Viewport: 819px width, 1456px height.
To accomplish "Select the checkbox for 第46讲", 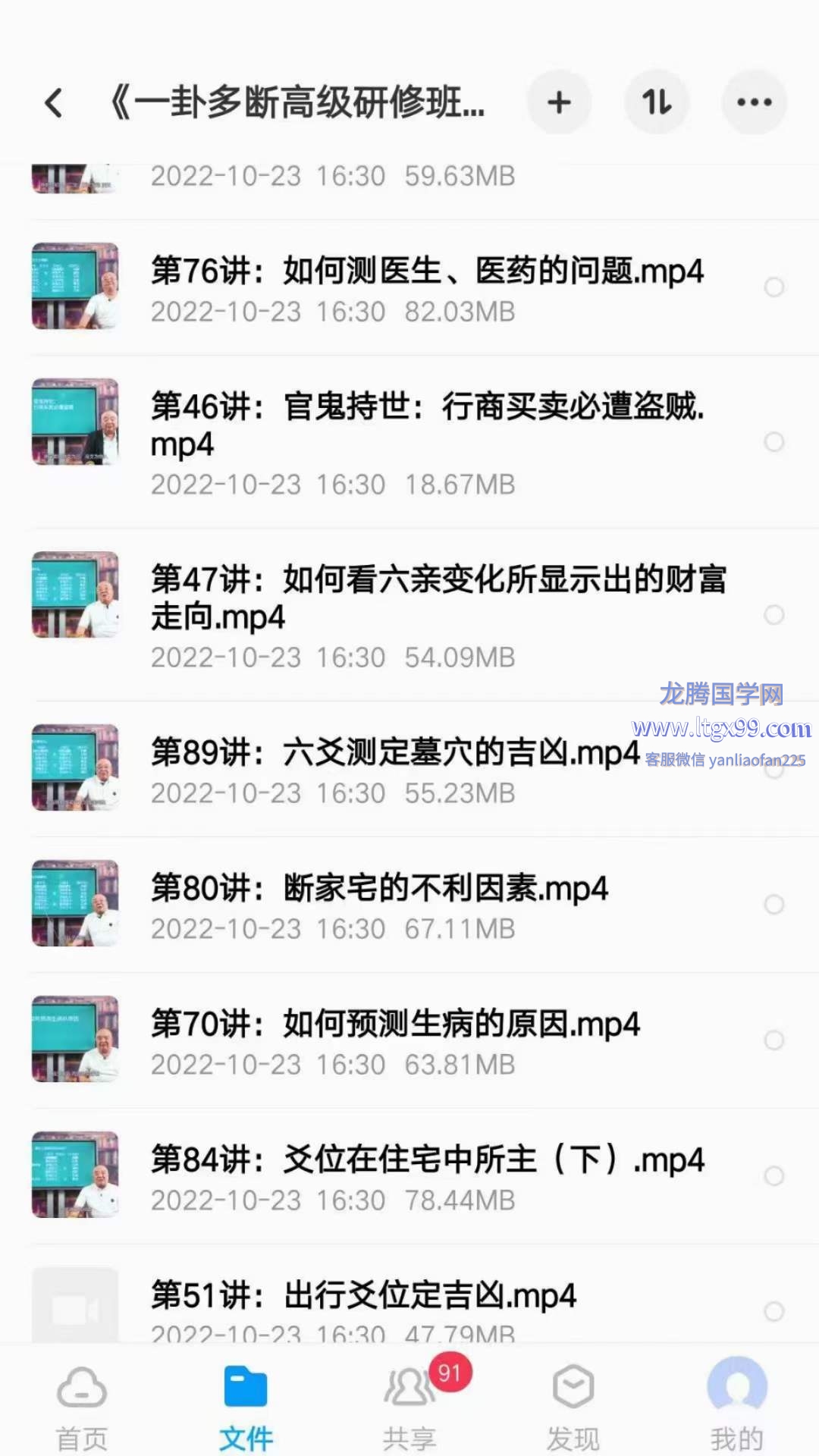I will (x=773, y=442).
